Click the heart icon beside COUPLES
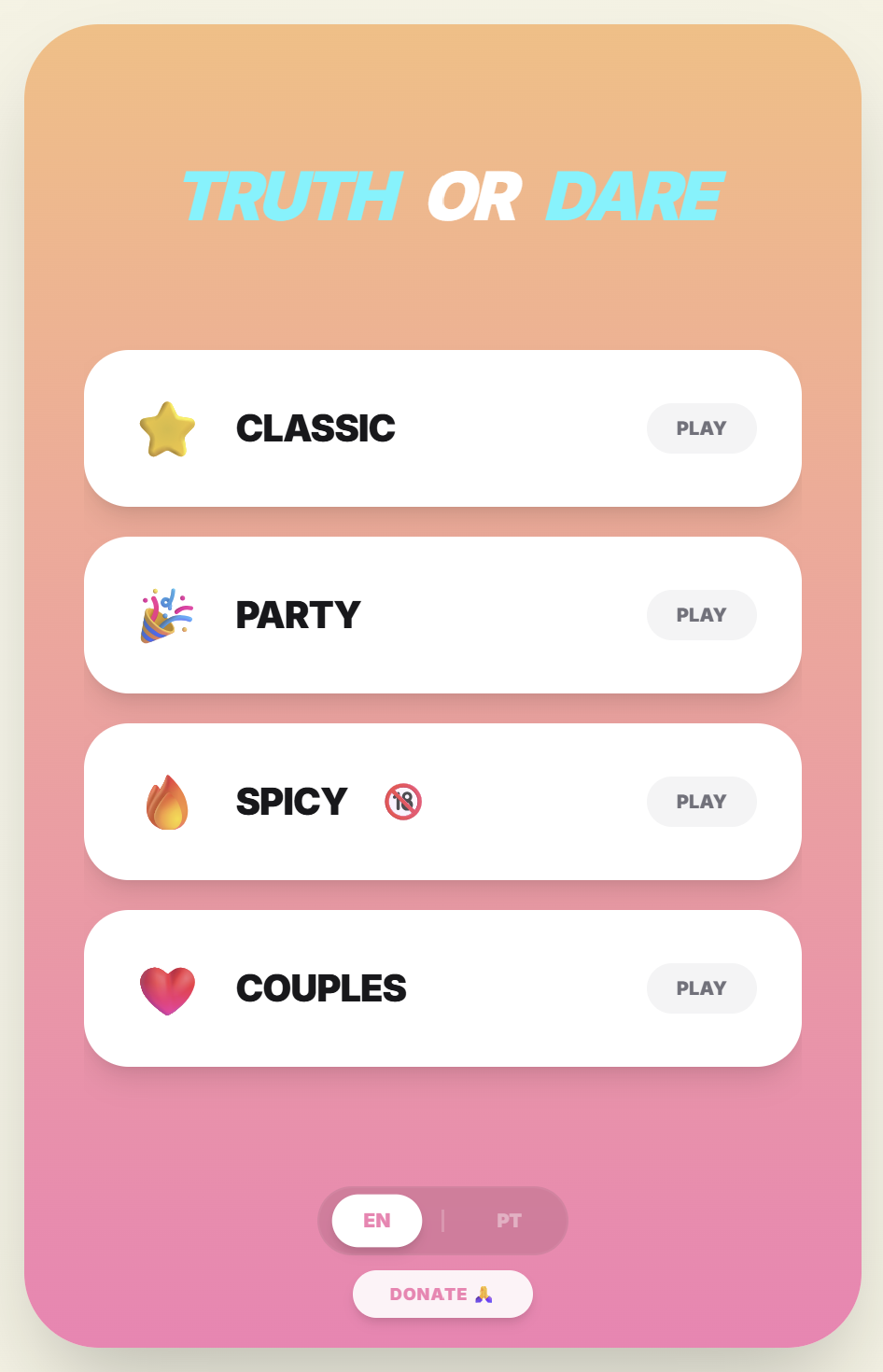This screenshot has width=883, height=1372. pyautogui.click(x=167, y=987)
